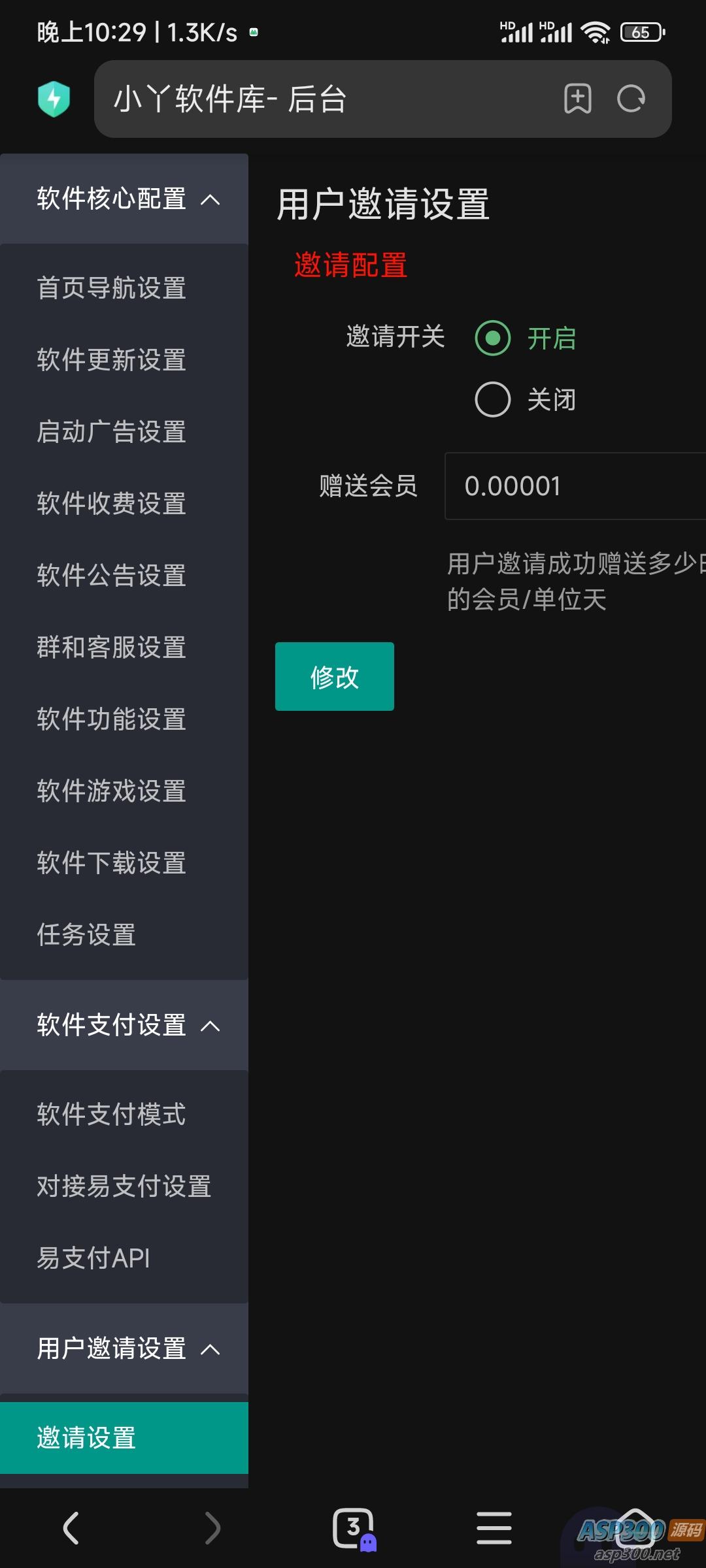Select the 关闭 invite option
Screen dimensions: 706x1568
pos(493,399)
